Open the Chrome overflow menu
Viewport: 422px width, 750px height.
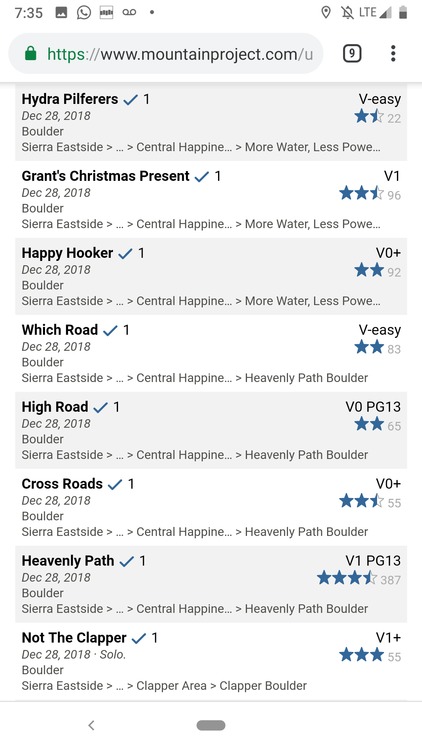[x=393, y=54]
